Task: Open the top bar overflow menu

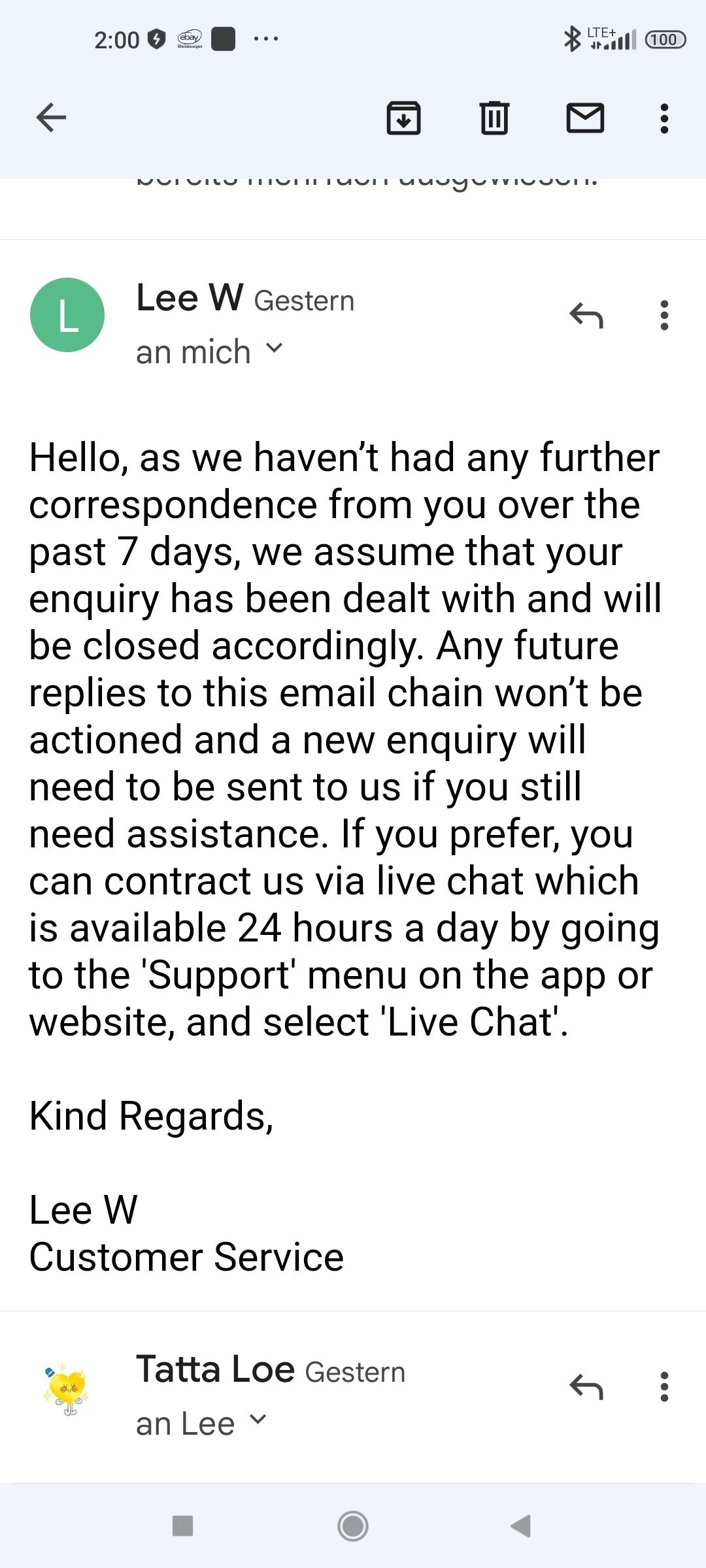Action: click(664, 118)
